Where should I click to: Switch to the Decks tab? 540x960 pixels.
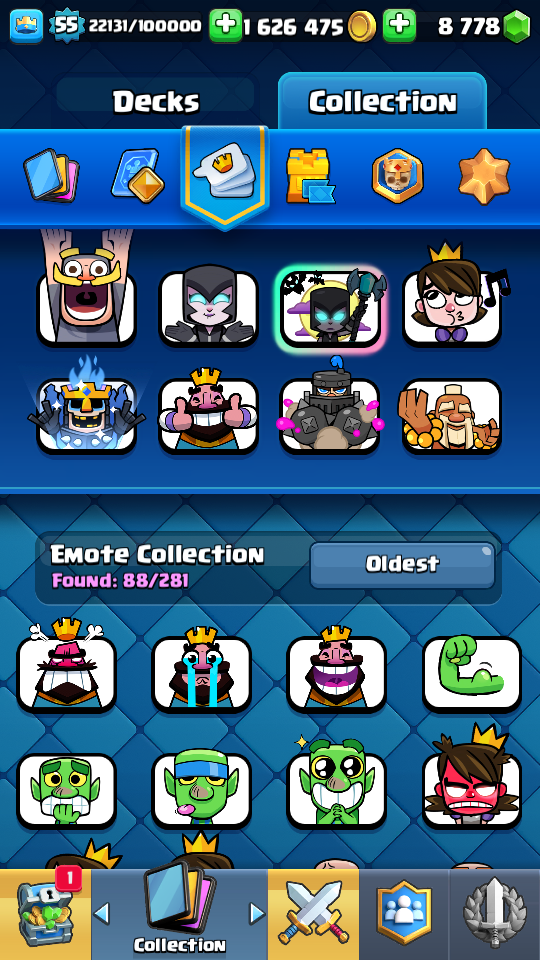point(156,101)
